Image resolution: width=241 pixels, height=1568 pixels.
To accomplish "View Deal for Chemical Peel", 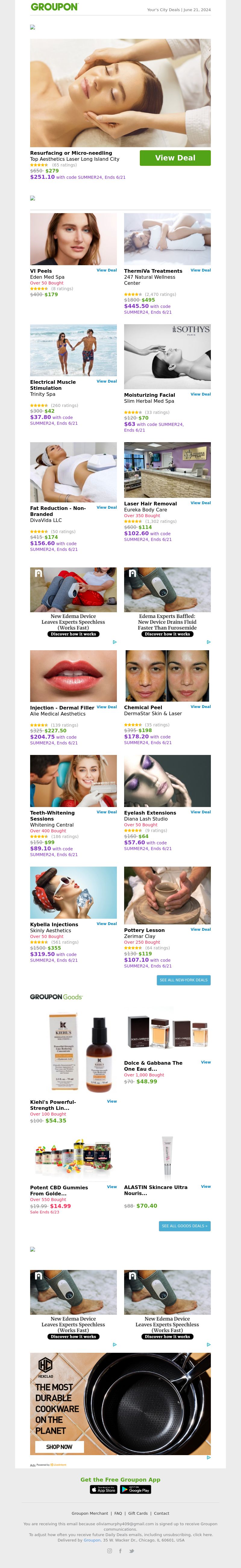I will (x=200, y=707).
